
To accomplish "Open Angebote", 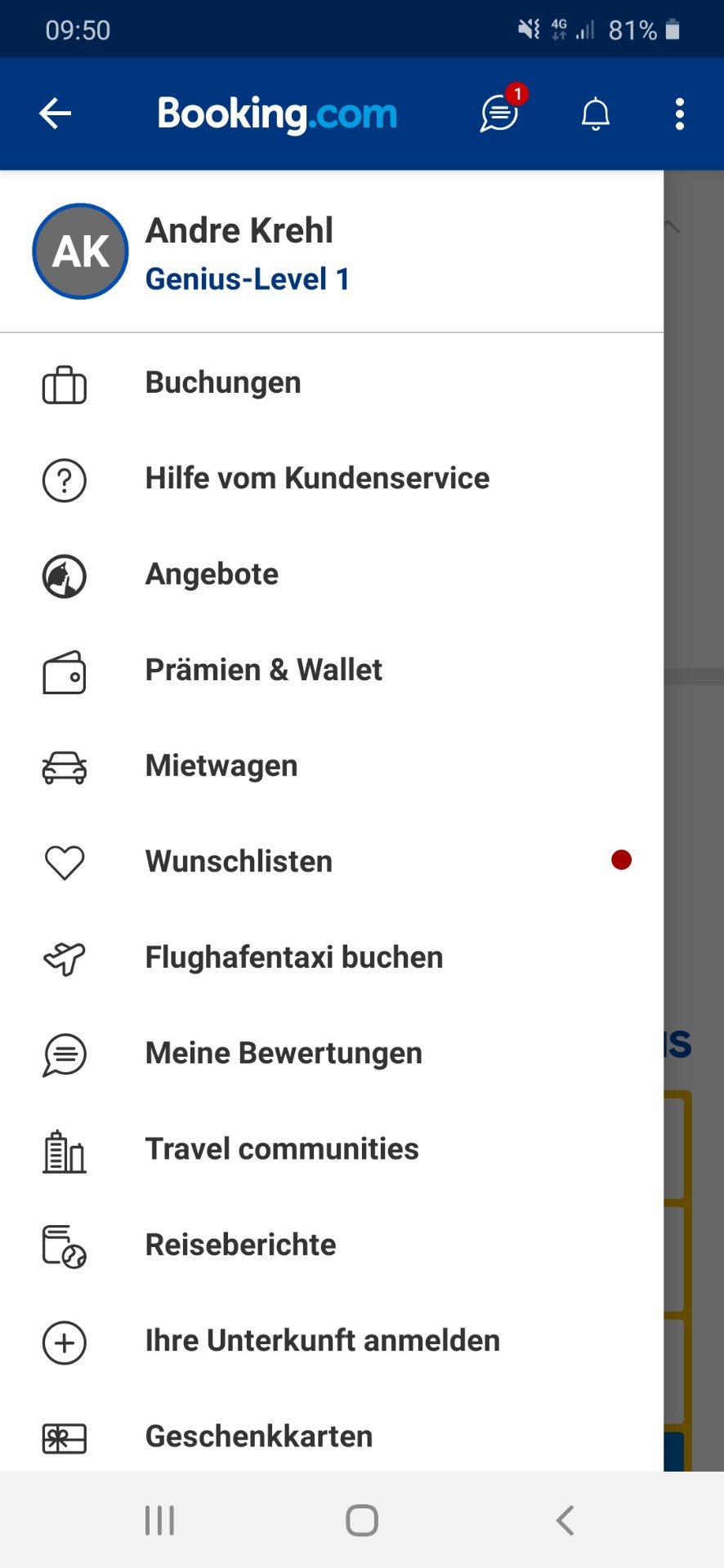I will click(x=332, y=575).
